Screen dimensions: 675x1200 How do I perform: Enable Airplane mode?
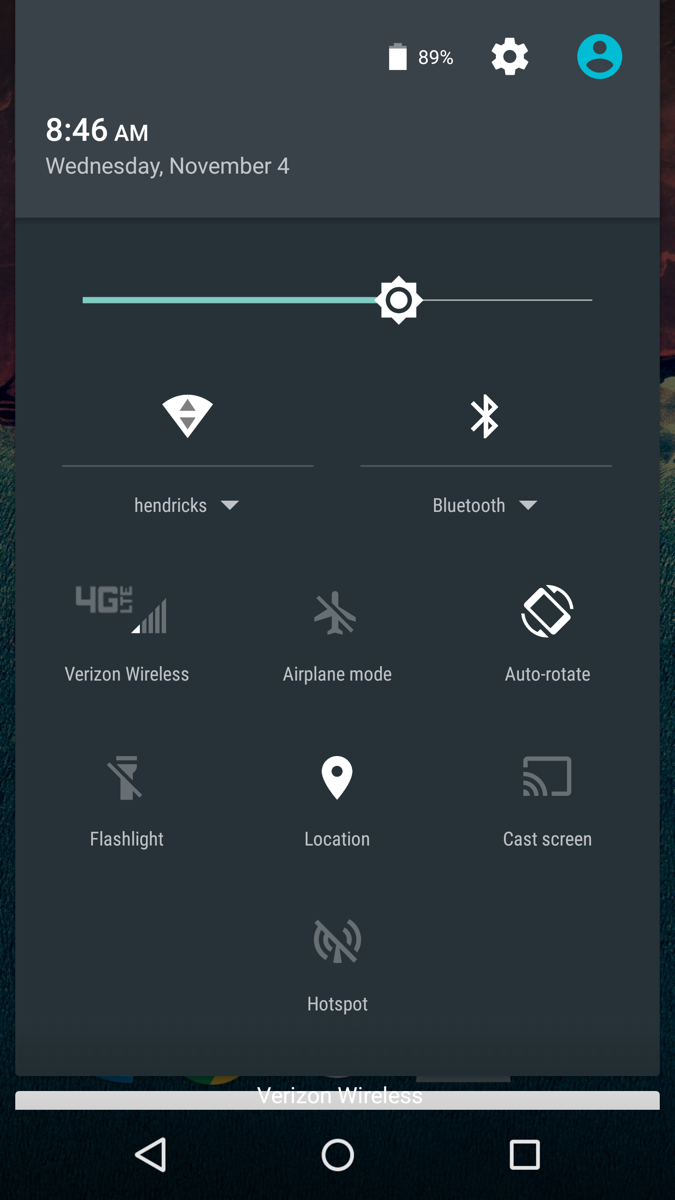336,632
